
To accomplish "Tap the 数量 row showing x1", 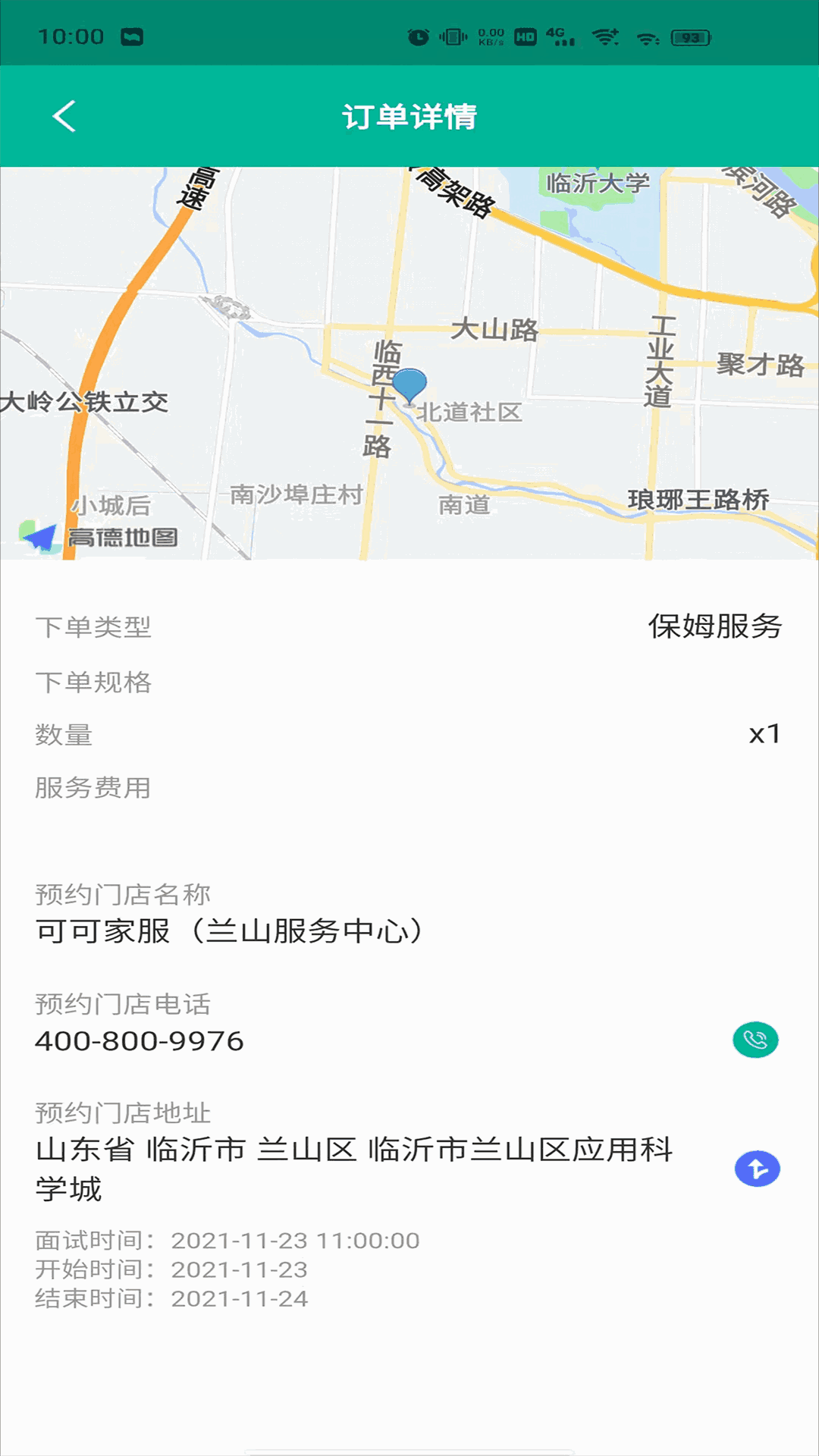I will tap(409, 734).
